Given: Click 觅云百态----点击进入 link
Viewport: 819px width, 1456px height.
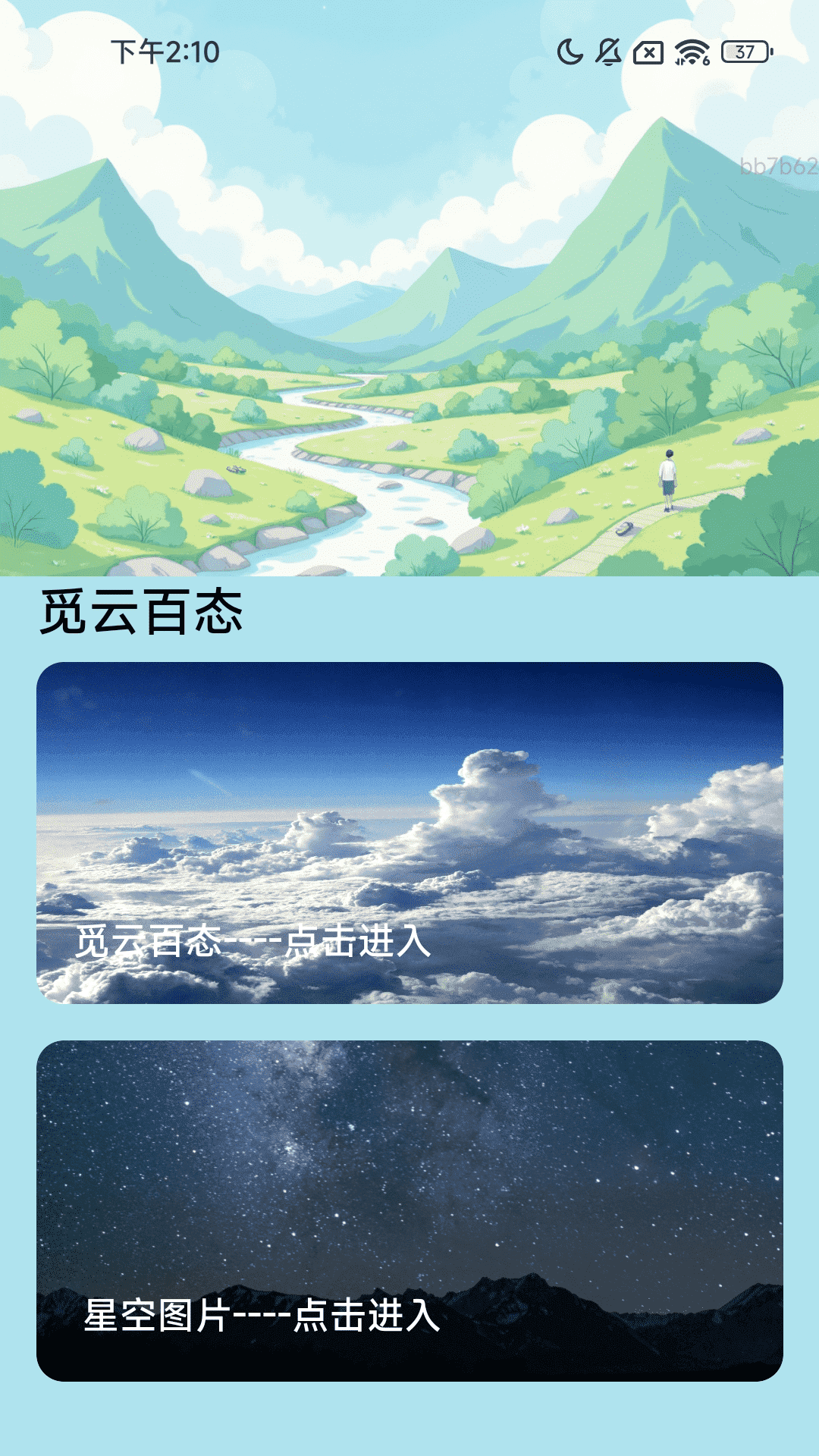Looking at the screenshot, I should [x=254, y=944].
